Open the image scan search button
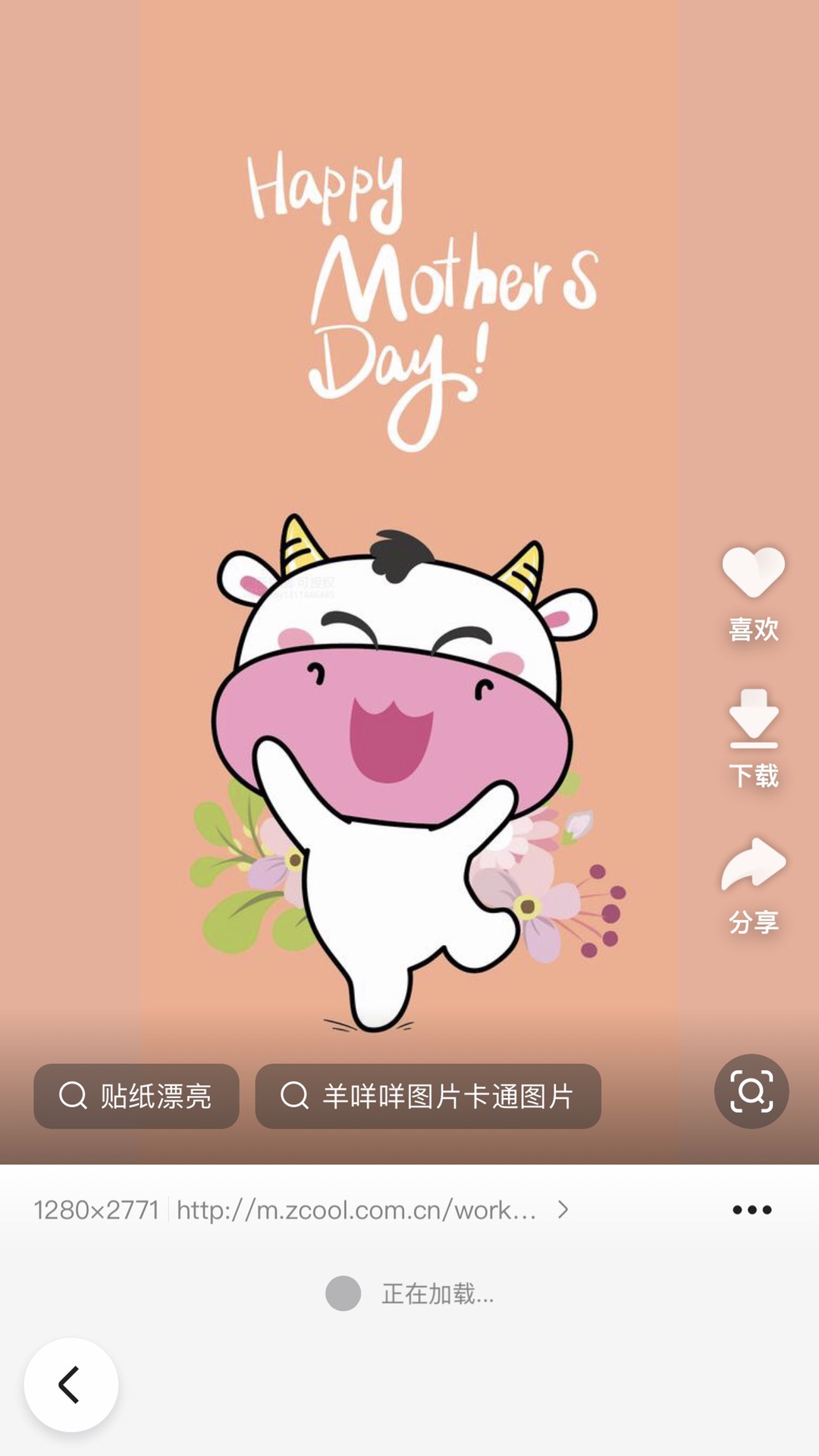The image size is (819, 1456). (752, 1091)
